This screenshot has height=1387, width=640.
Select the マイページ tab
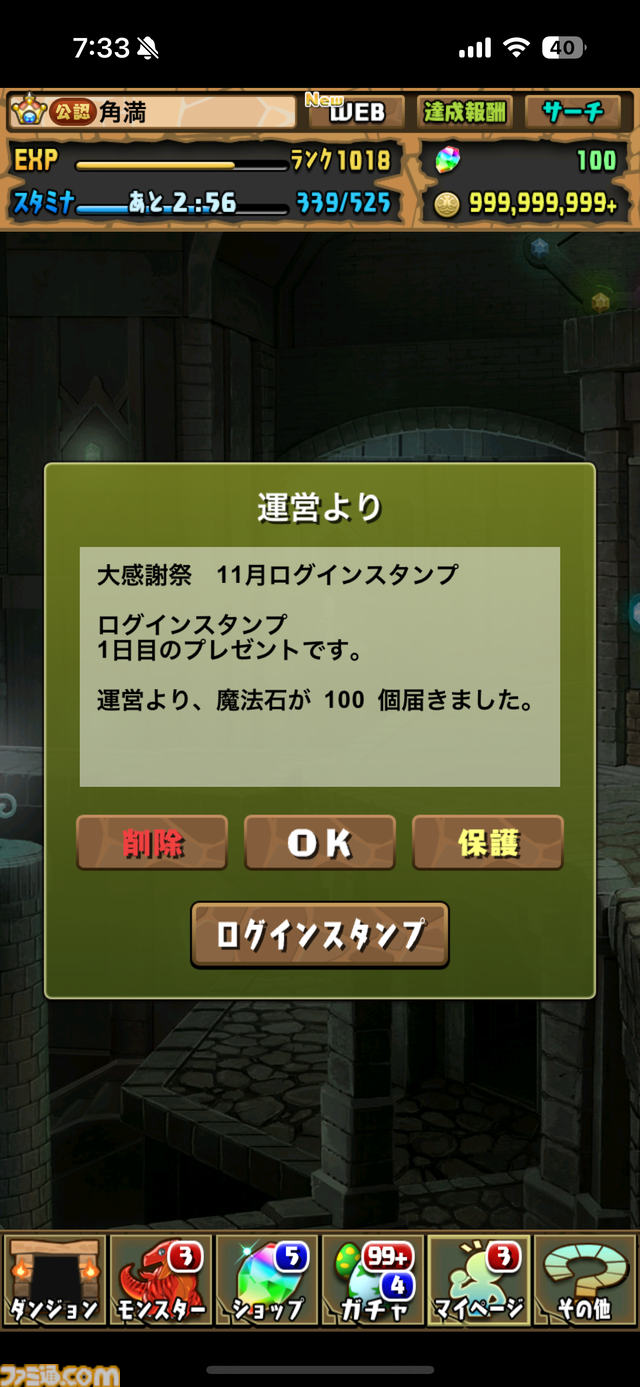tap(479, 1280)
